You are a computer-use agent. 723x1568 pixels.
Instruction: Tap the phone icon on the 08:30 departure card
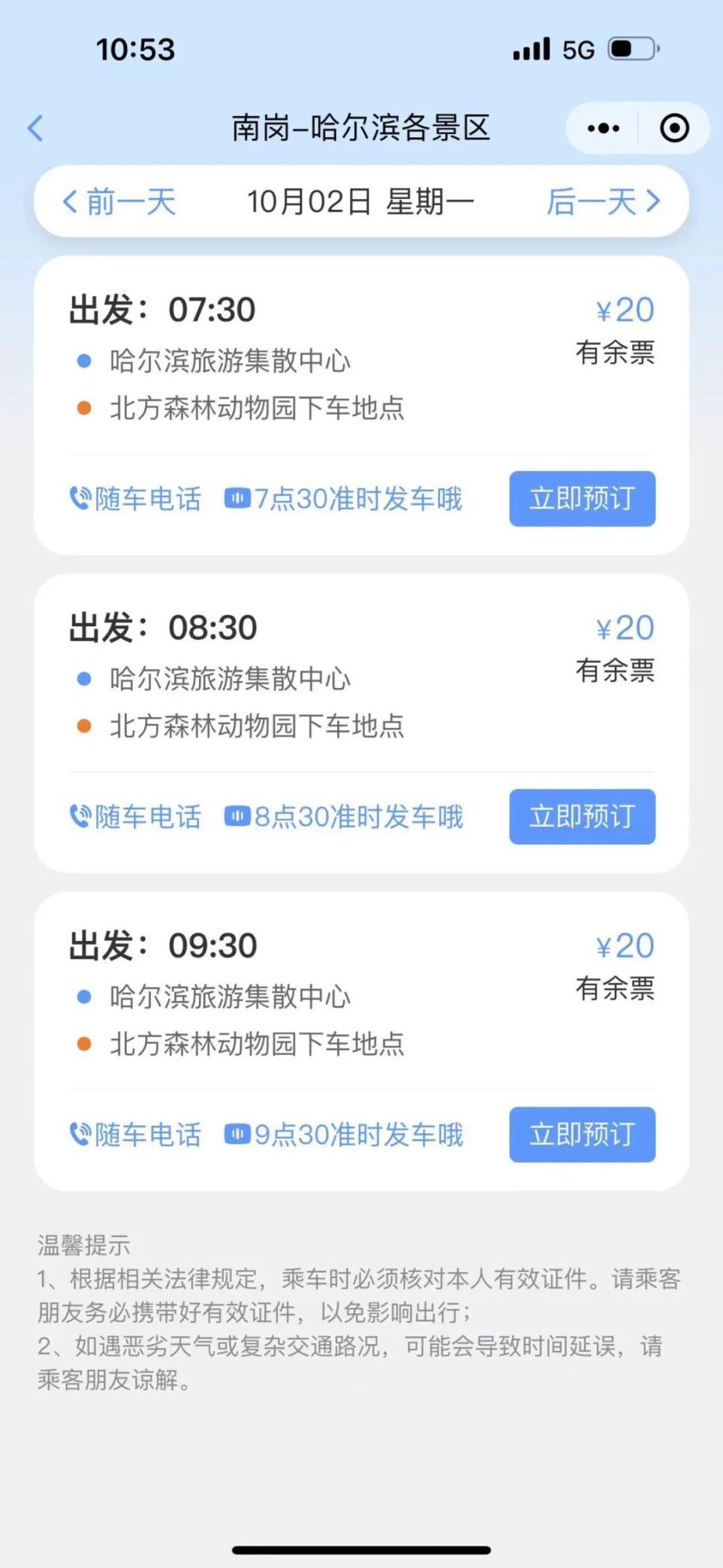point(80,817)
